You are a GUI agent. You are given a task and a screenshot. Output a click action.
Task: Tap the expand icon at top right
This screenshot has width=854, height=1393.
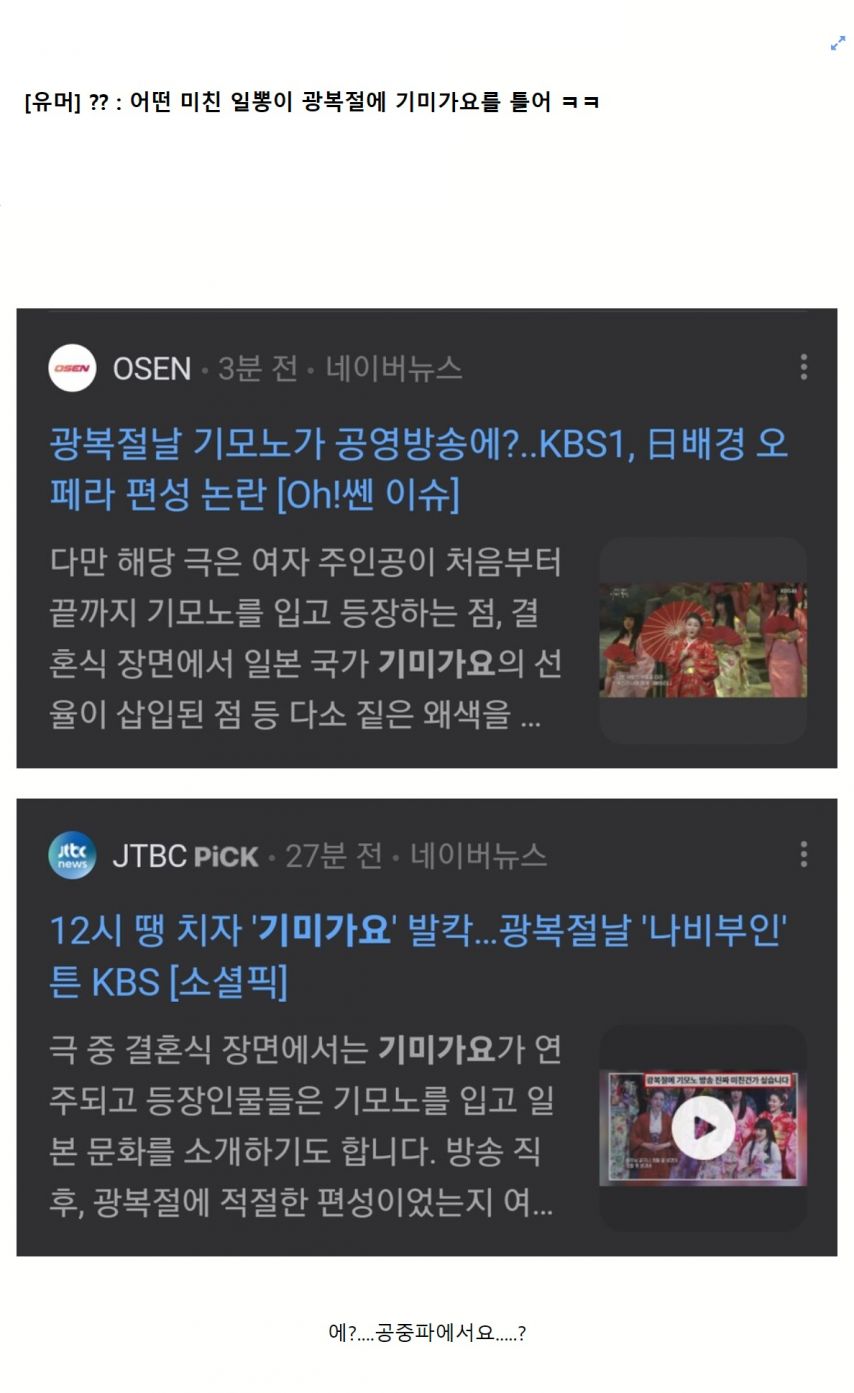point(838,44)
